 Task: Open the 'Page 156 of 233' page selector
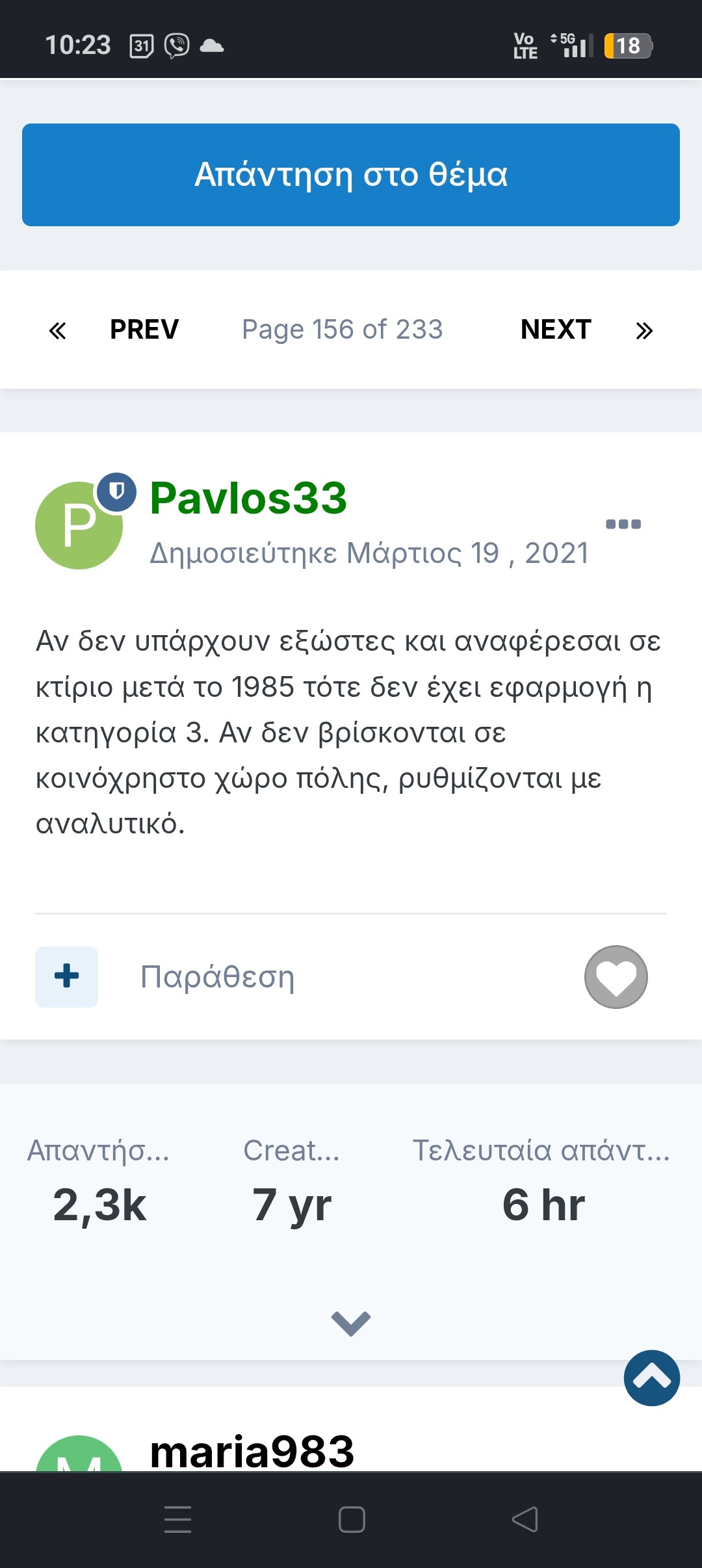(343, 330)
